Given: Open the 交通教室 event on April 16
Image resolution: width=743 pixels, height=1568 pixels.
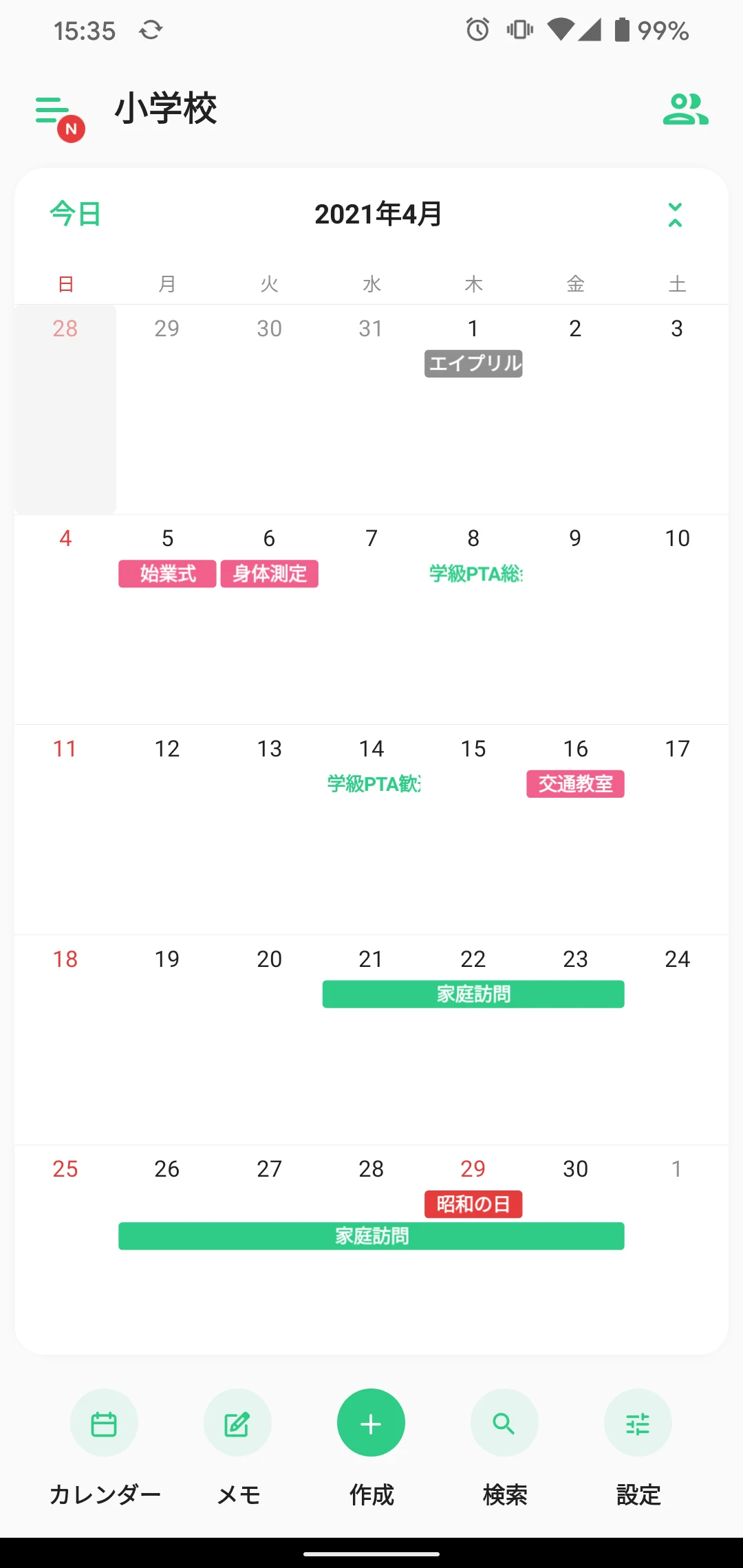Looking at the screenshot, I should (575, 784).
